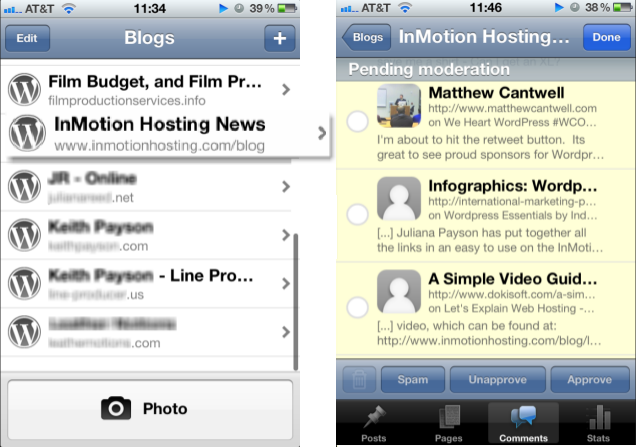Select the A Simple Video Guid… comment
This screenshot has width=636, height=447.
pos(356,303)
